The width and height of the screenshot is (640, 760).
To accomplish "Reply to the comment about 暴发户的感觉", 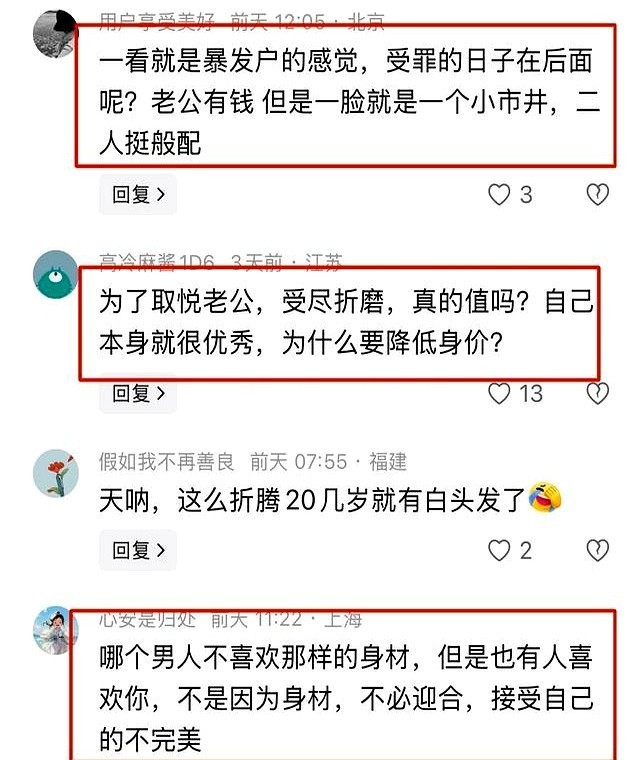I will 138,195.
